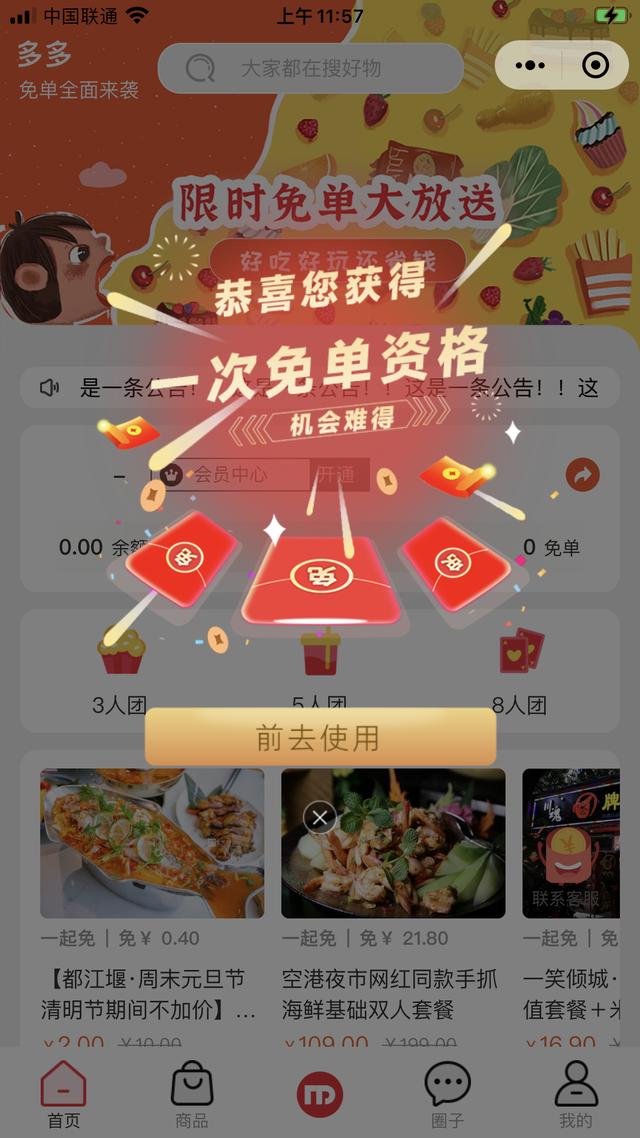Tap the 开通 membership button
640x1138 pixels.
[x=337, y=474]
